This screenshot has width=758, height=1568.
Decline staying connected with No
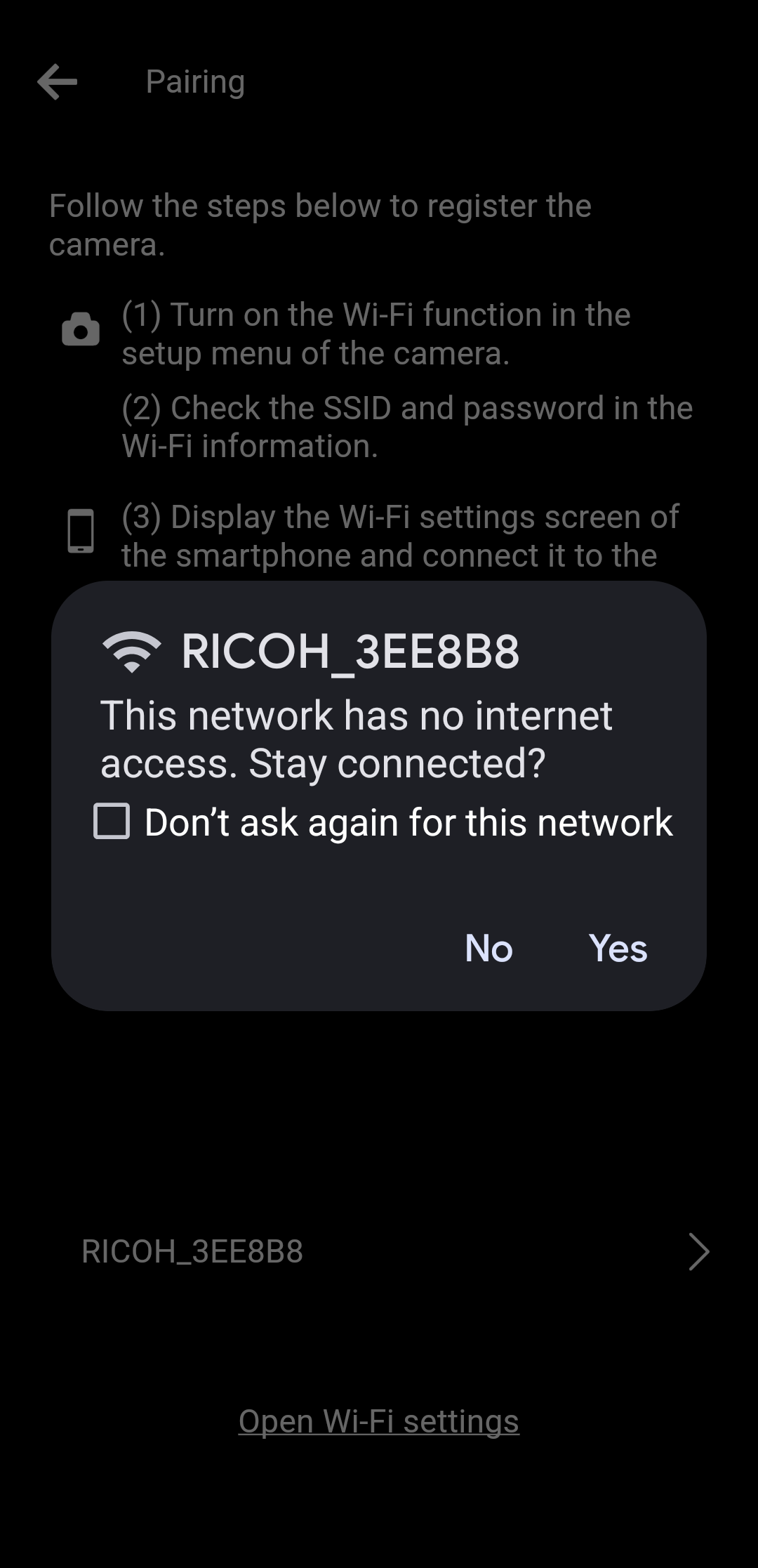pos(488,948)
